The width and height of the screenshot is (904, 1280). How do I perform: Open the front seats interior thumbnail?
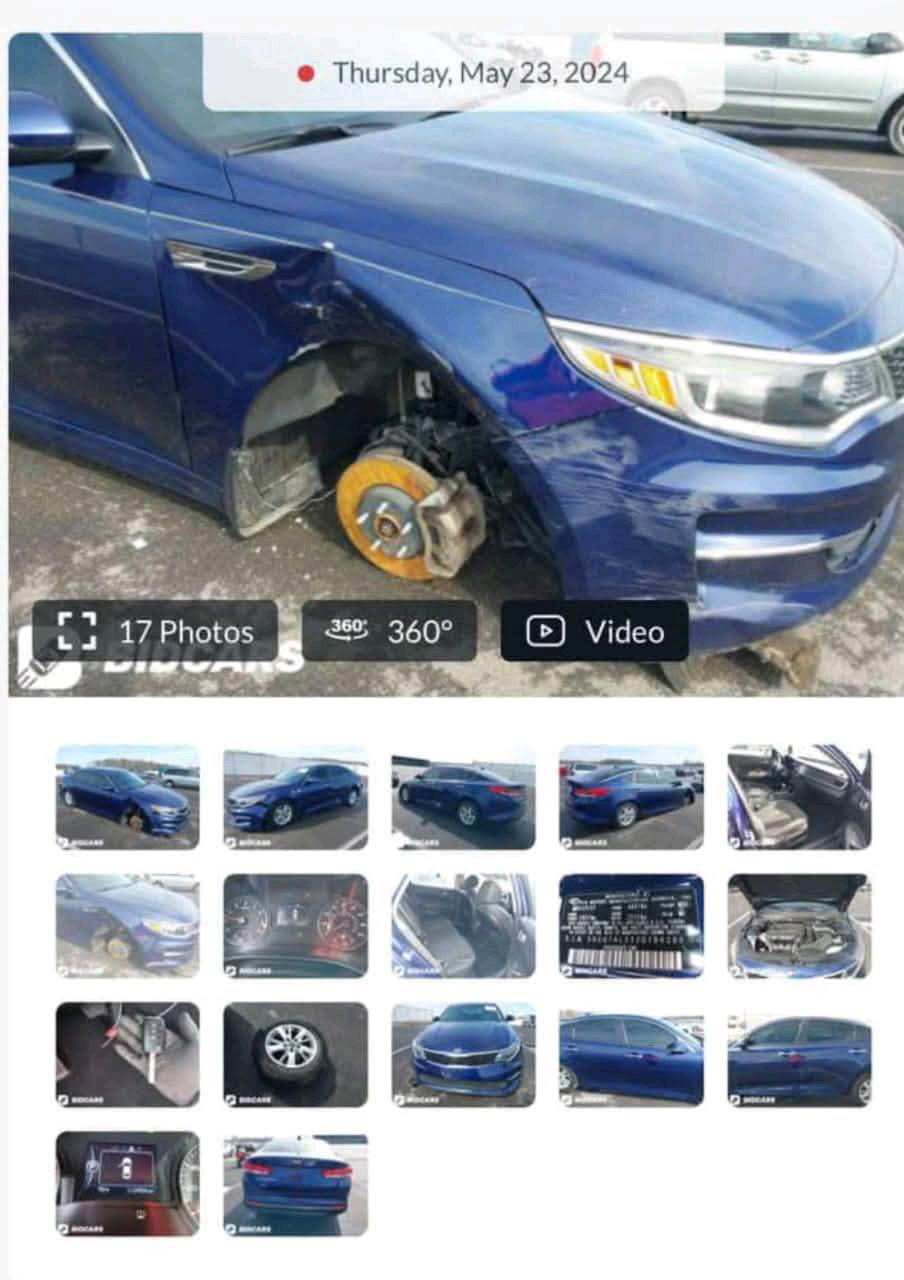799,797
